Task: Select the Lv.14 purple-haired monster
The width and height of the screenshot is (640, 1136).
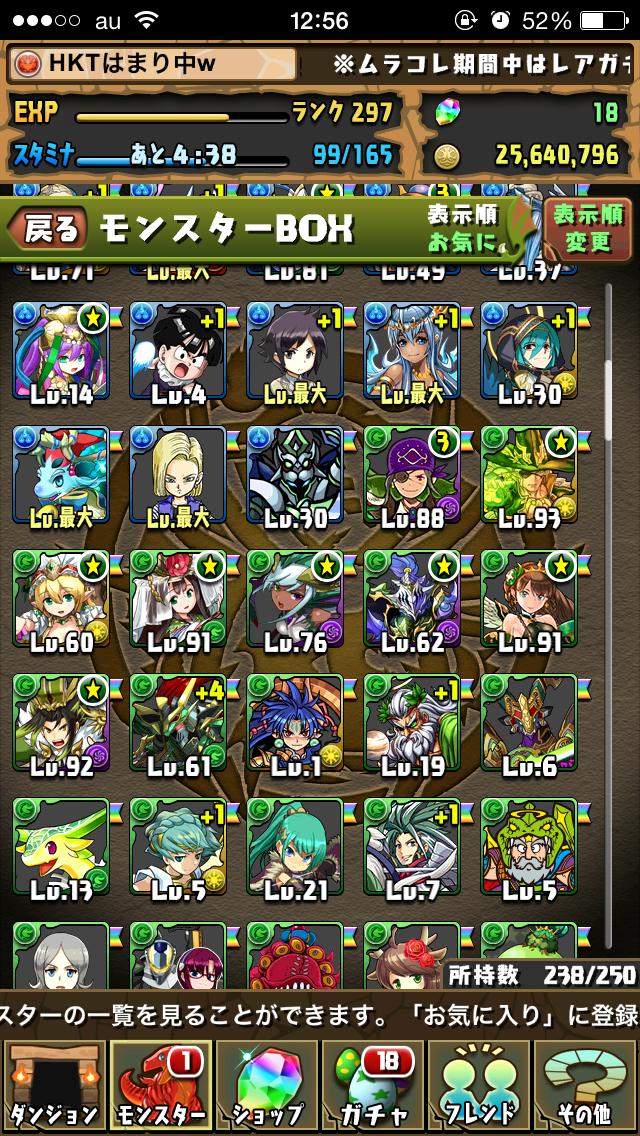Action: click(x=61, y=351)
